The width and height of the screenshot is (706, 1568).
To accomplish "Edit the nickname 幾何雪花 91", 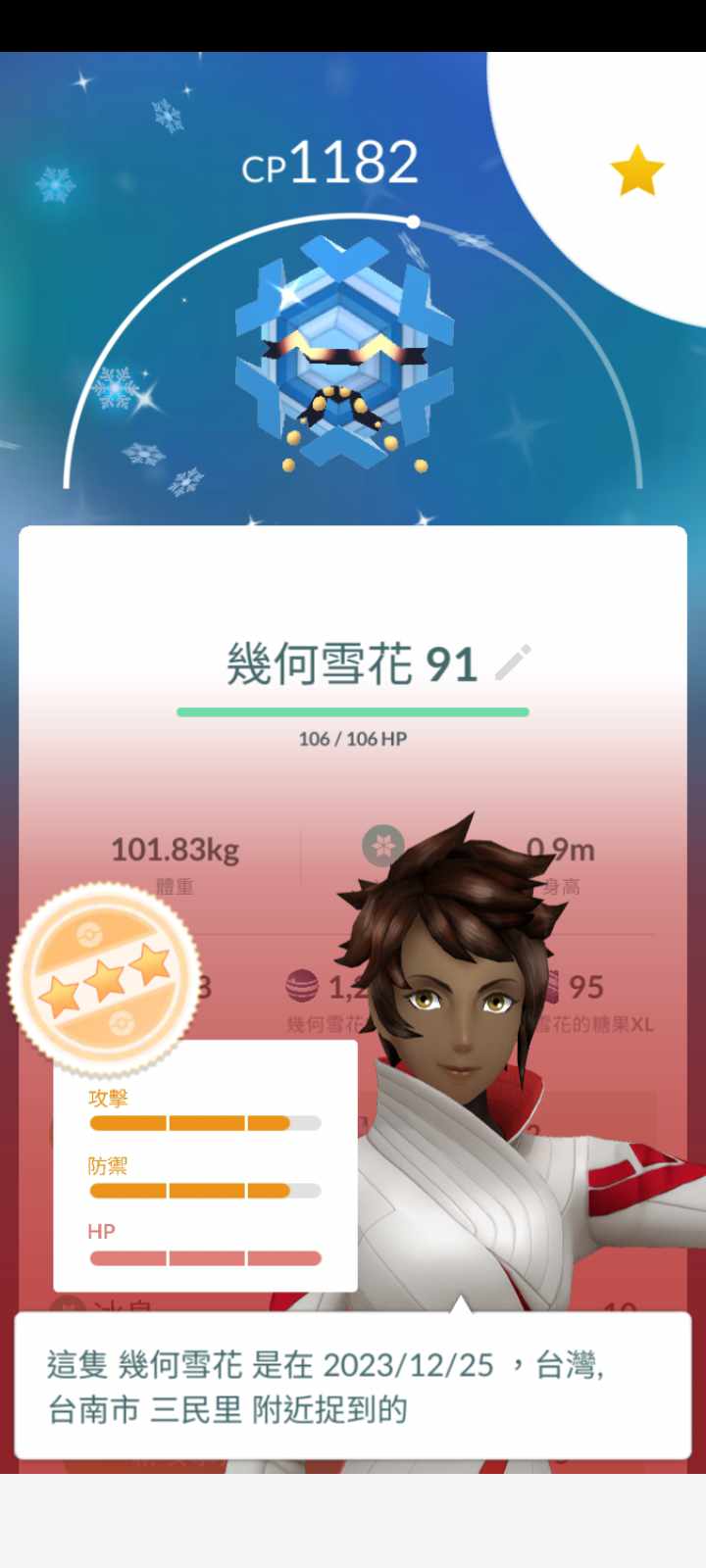I will click(x=513, y=663).
